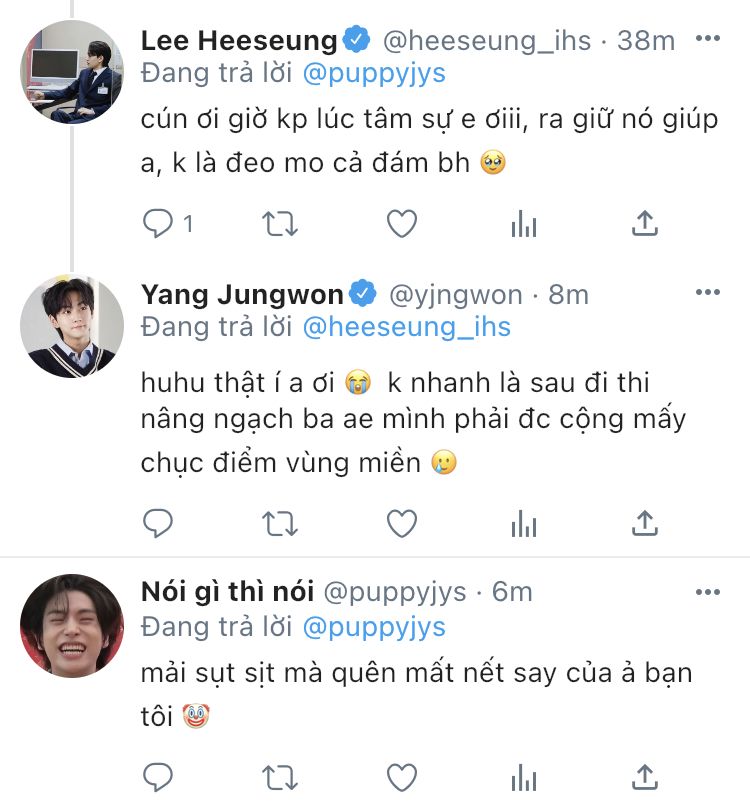Screen dimensions: 750x805
Task: Retweet the tweet by Nói gì thì nói
Action: click(280, 777)
